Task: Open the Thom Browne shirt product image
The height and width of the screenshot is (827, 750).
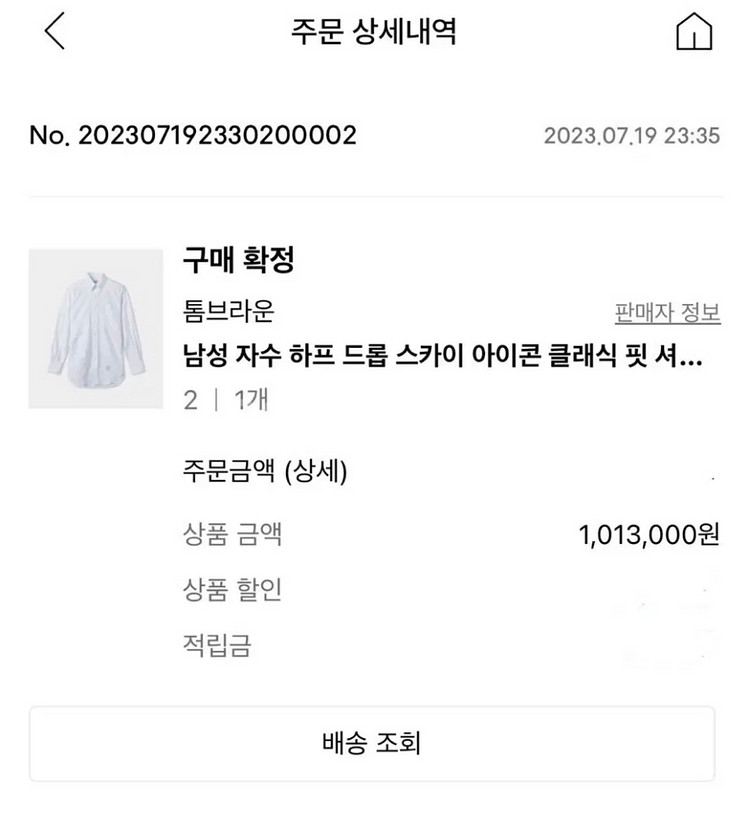Action: pos(96,329)
